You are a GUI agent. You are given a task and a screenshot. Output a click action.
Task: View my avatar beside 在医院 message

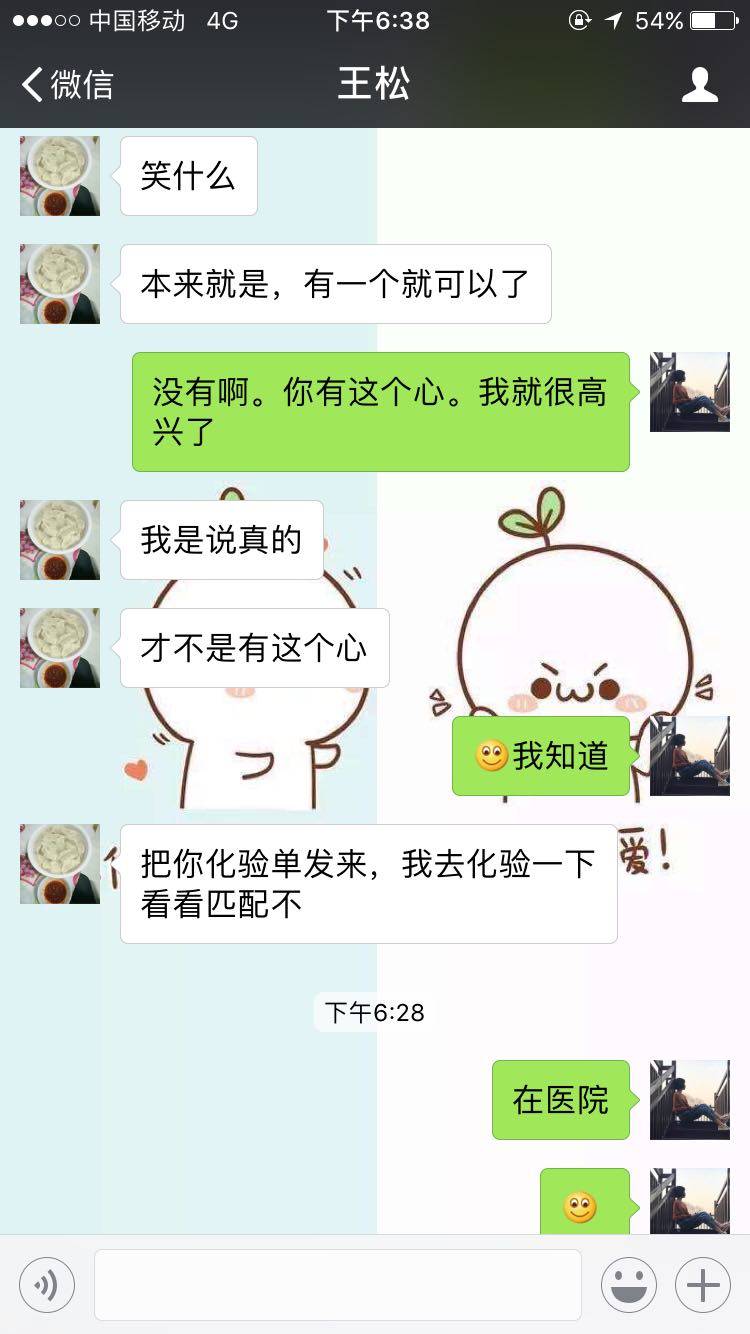point(689,1100)
